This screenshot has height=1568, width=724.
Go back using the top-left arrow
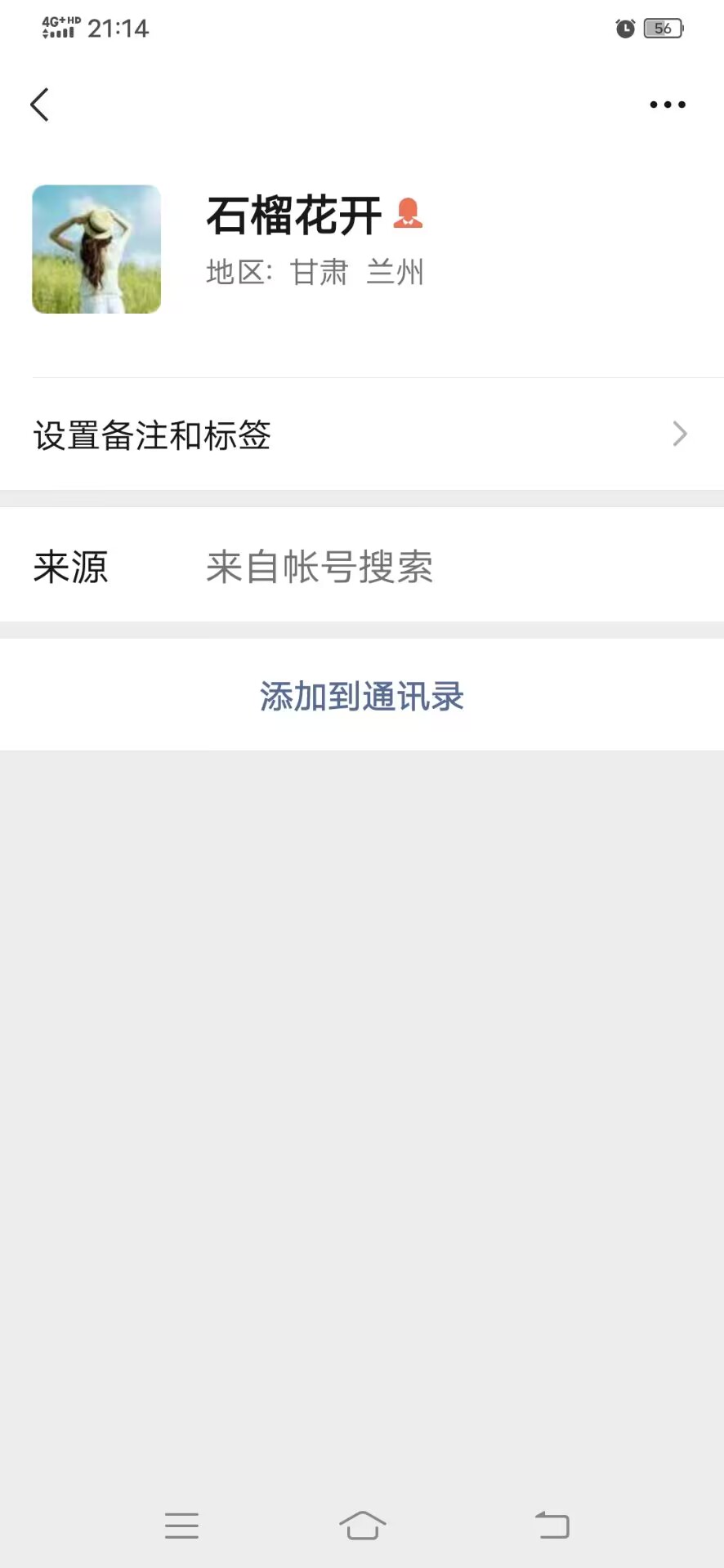pos(39,105)
